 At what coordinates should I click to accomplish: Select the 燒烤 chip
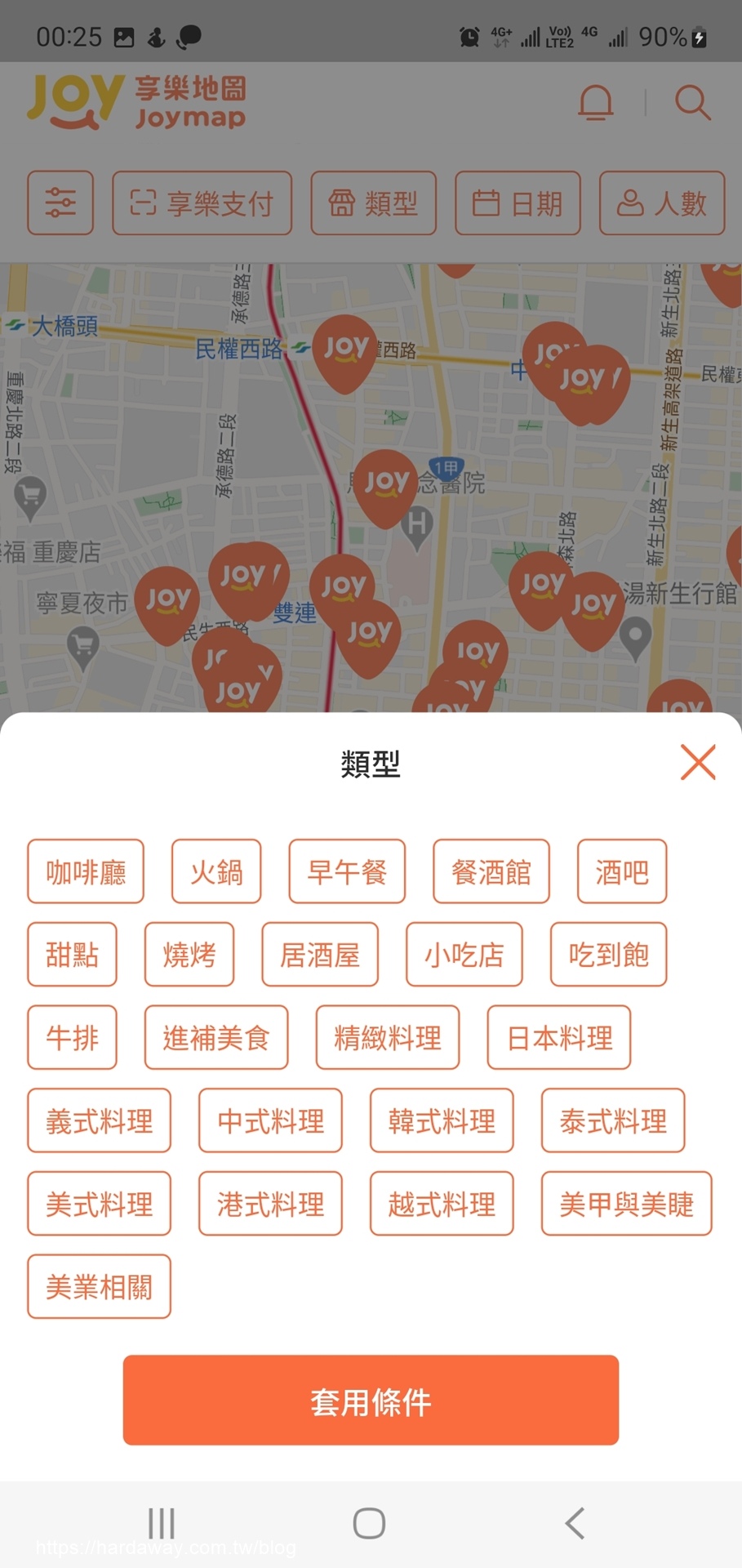(189, 954)
